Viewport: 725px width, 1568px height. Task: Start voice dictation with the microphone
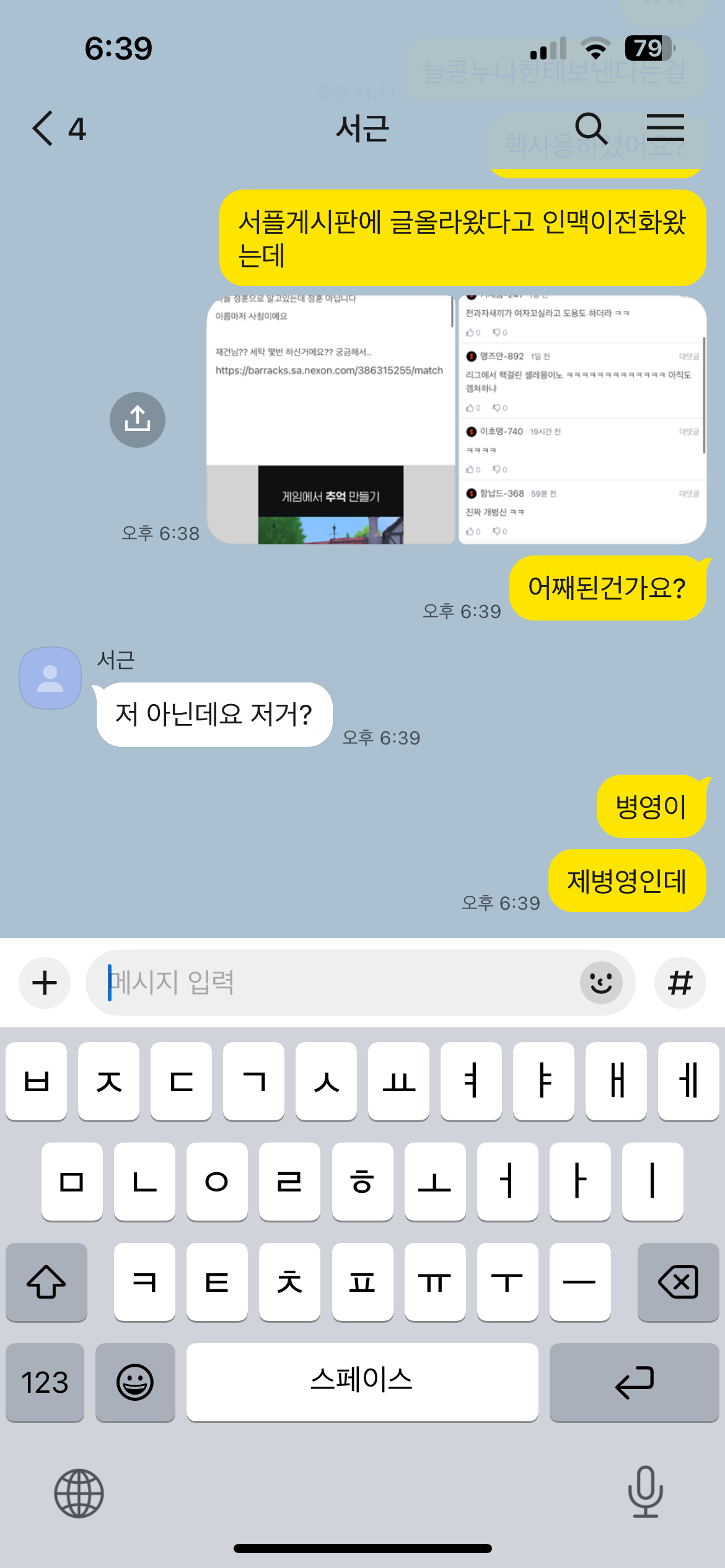(x=645, y=1492)
